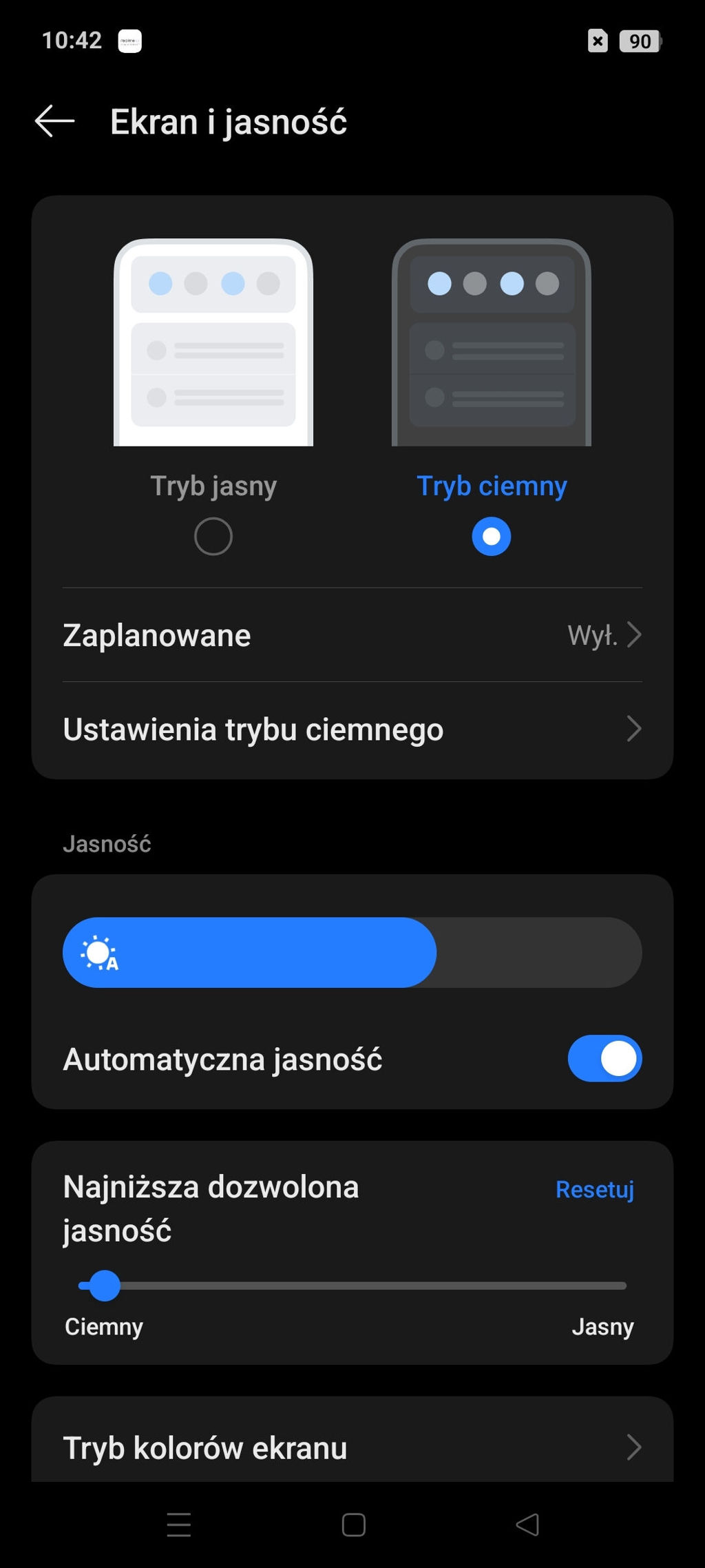
Task: Open Zaplanowane schedule settings
Action: point(352,635)
